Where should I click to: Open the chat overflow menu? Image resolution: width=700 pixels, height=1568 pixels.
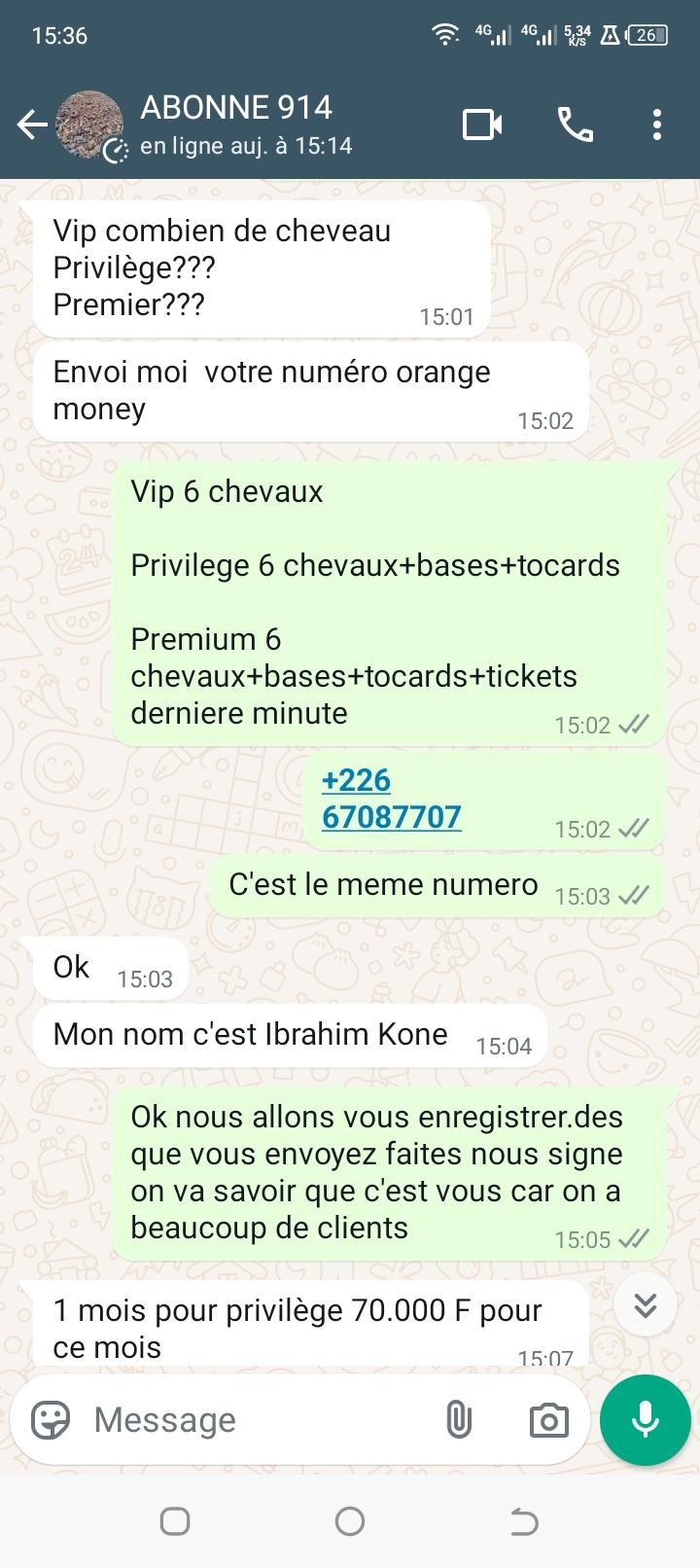[657, 125]
